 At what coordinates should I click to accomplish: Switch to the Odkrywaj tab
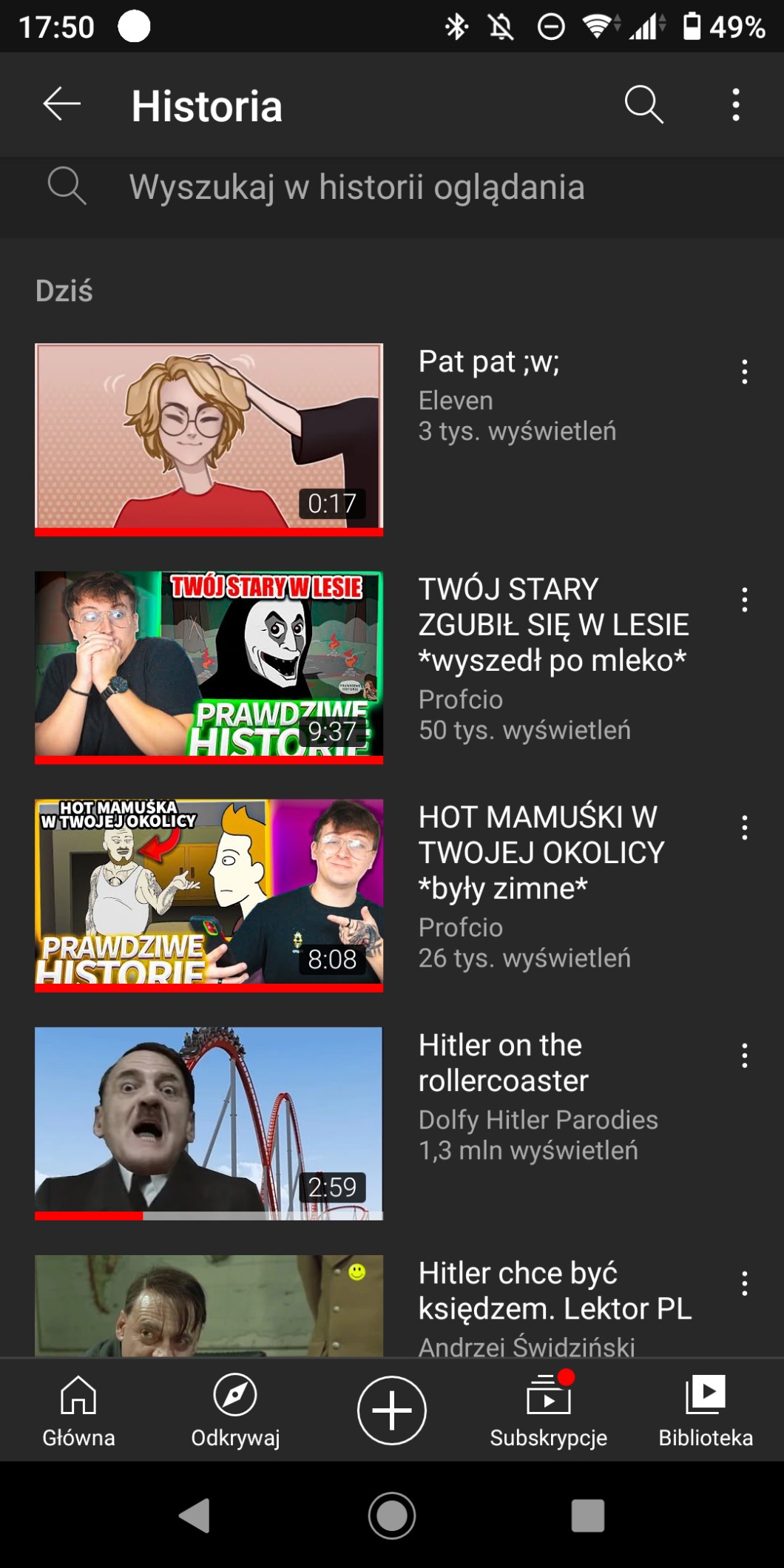[235, 1410]
